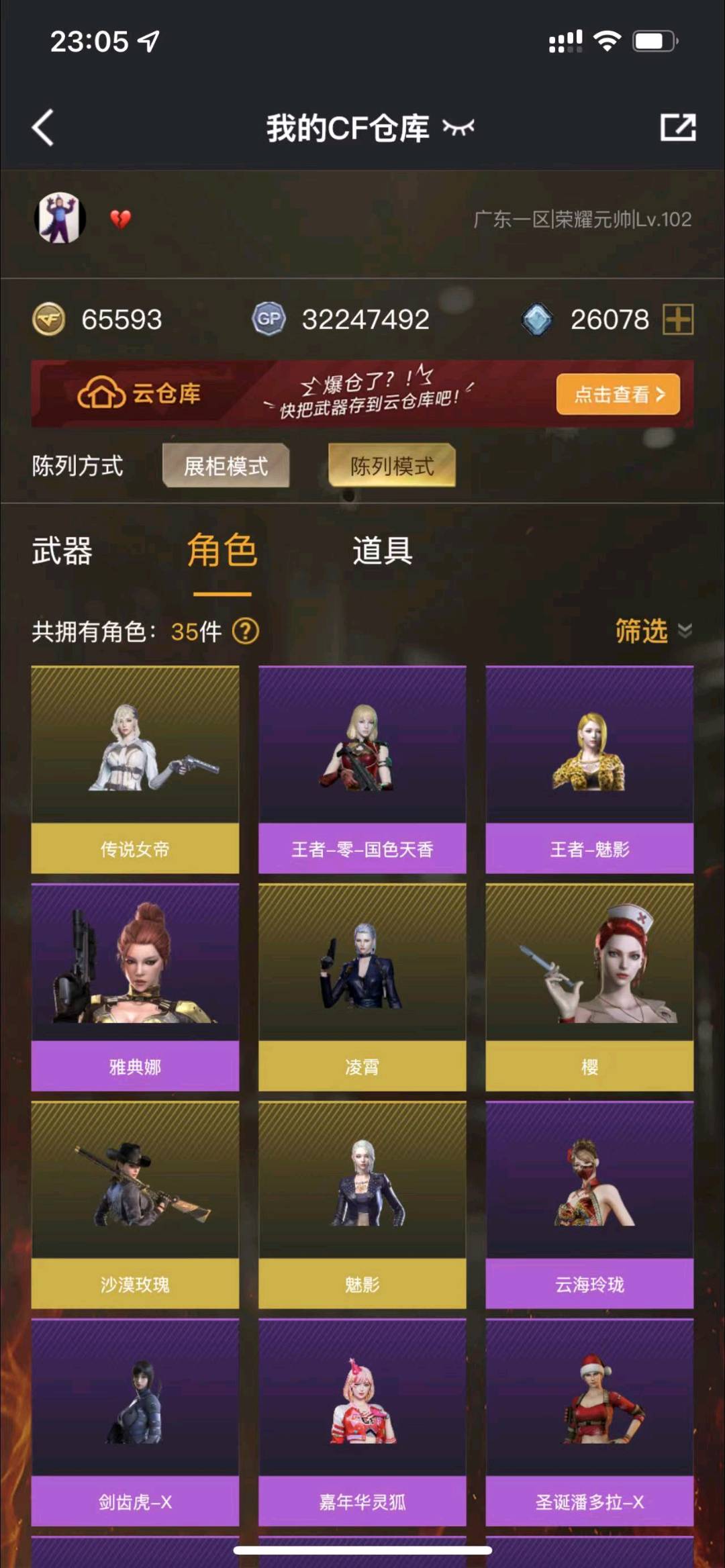The height and width of the screenshot is (1568, 725).
Task: Open the 嘉年华灵狐 character card
Action: 362,1422
